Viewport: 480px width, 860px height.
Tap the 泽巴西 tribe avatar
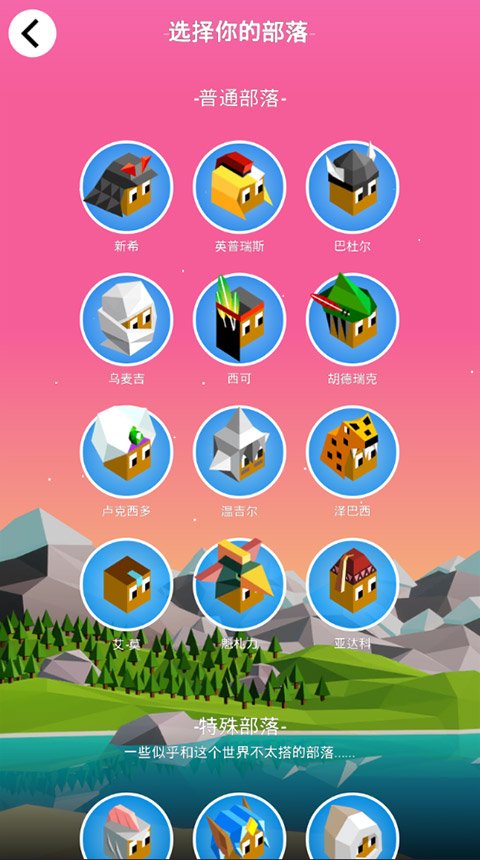(352, 451)
